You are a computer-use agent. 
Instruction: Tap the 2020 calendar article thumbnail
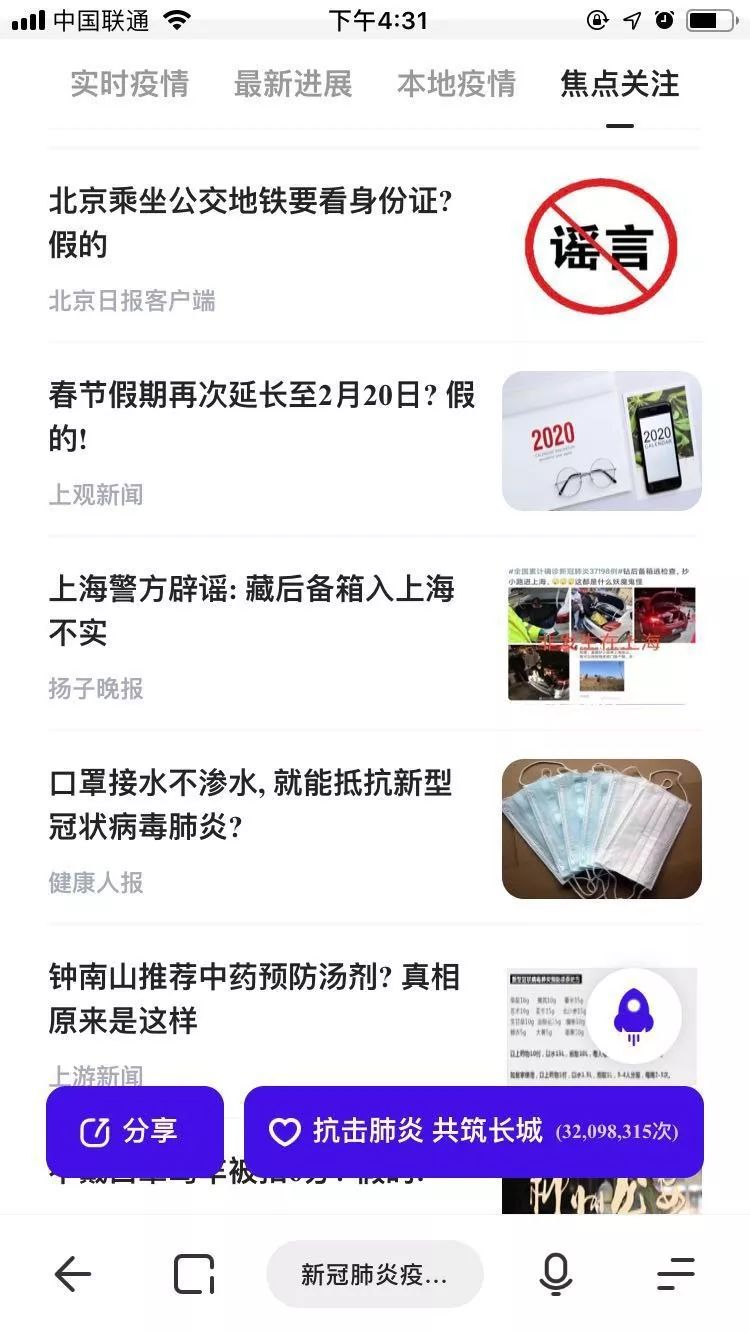click(x=601, y=440)
